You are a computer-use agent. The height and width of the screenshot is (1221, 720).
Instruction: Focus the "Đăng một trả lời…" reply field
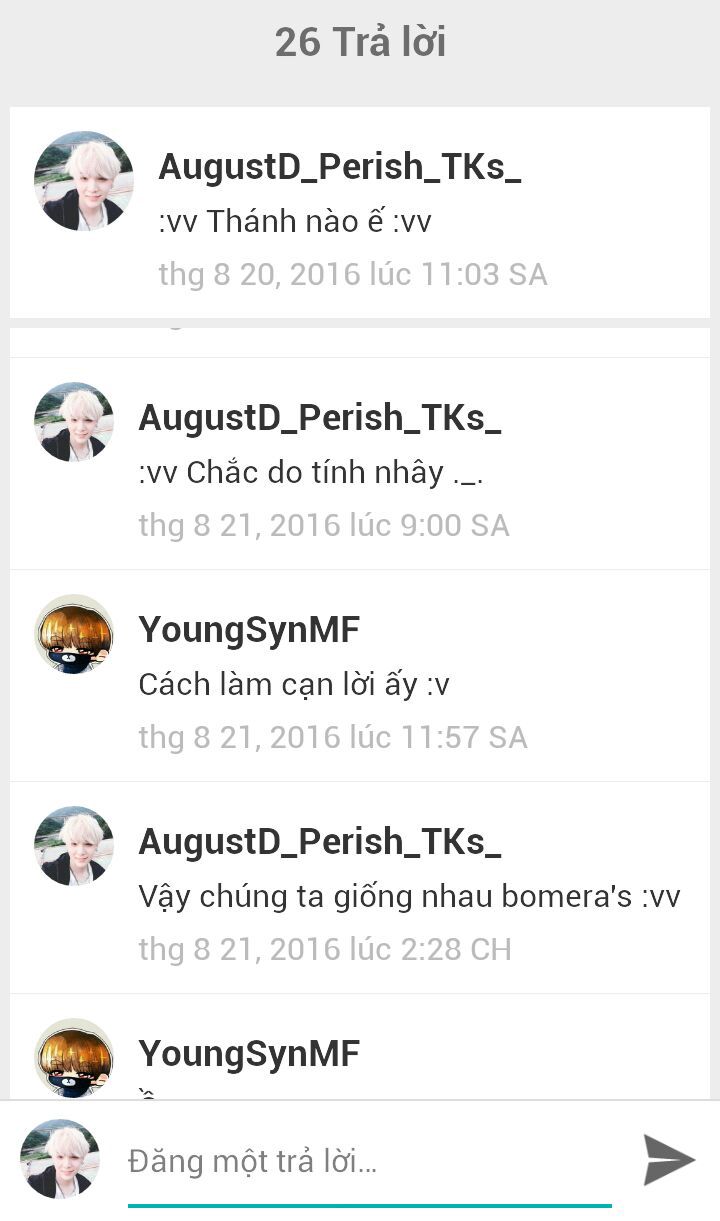(368, 1162)
